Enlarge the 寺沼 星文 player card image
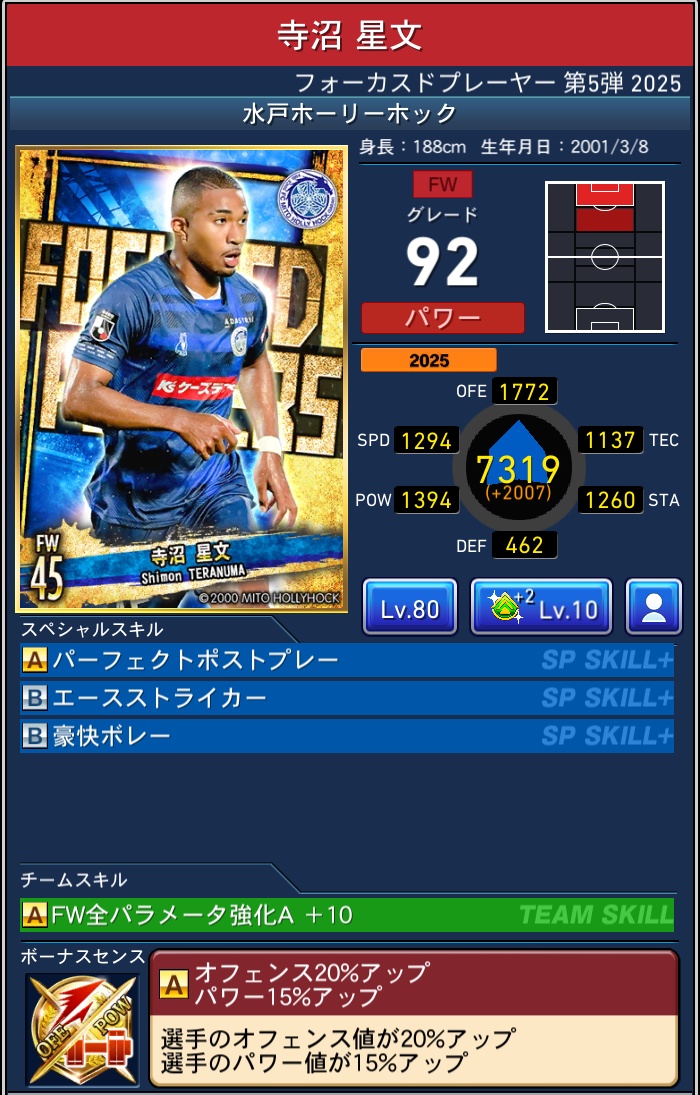 click(x=182, y=380)
